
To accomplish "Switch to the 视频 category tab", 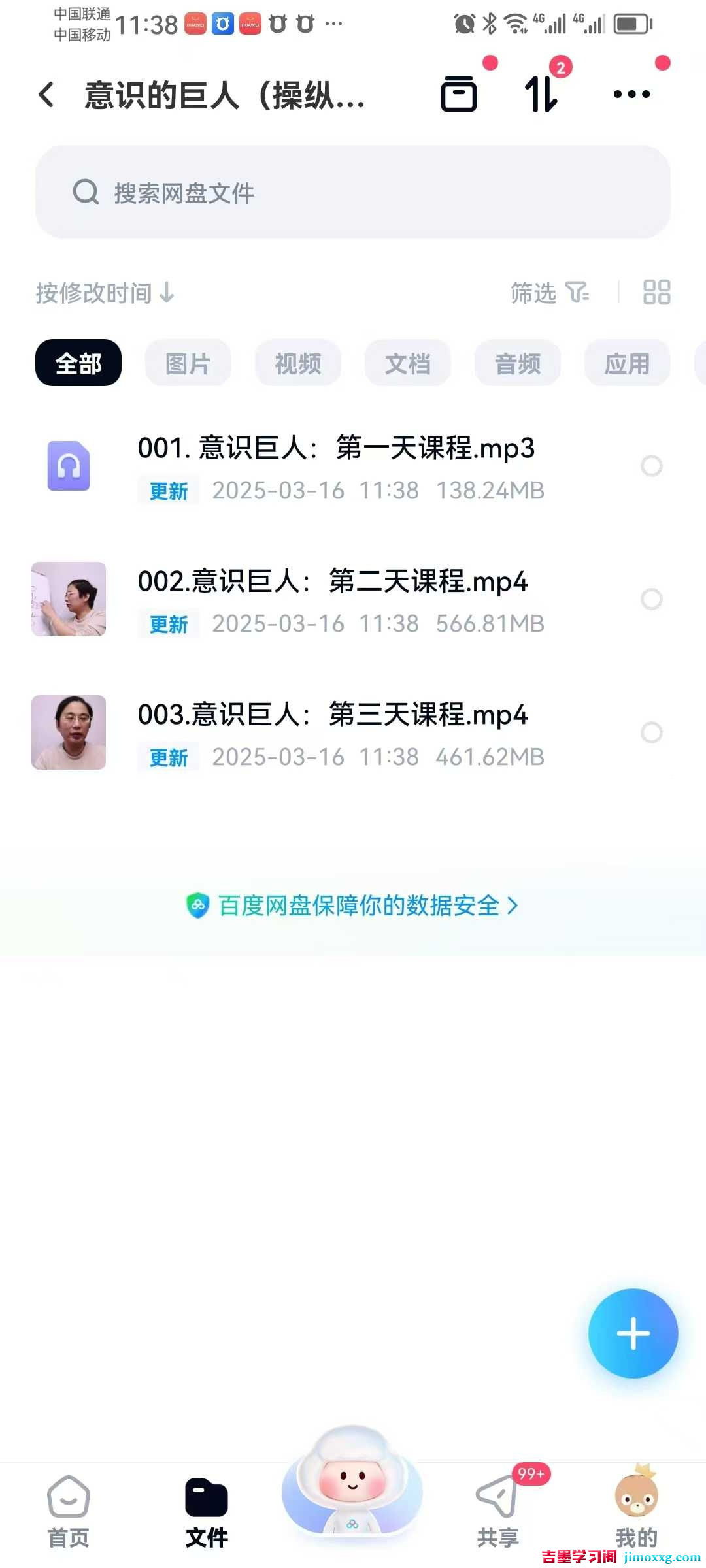I will [x=298, y=363].
